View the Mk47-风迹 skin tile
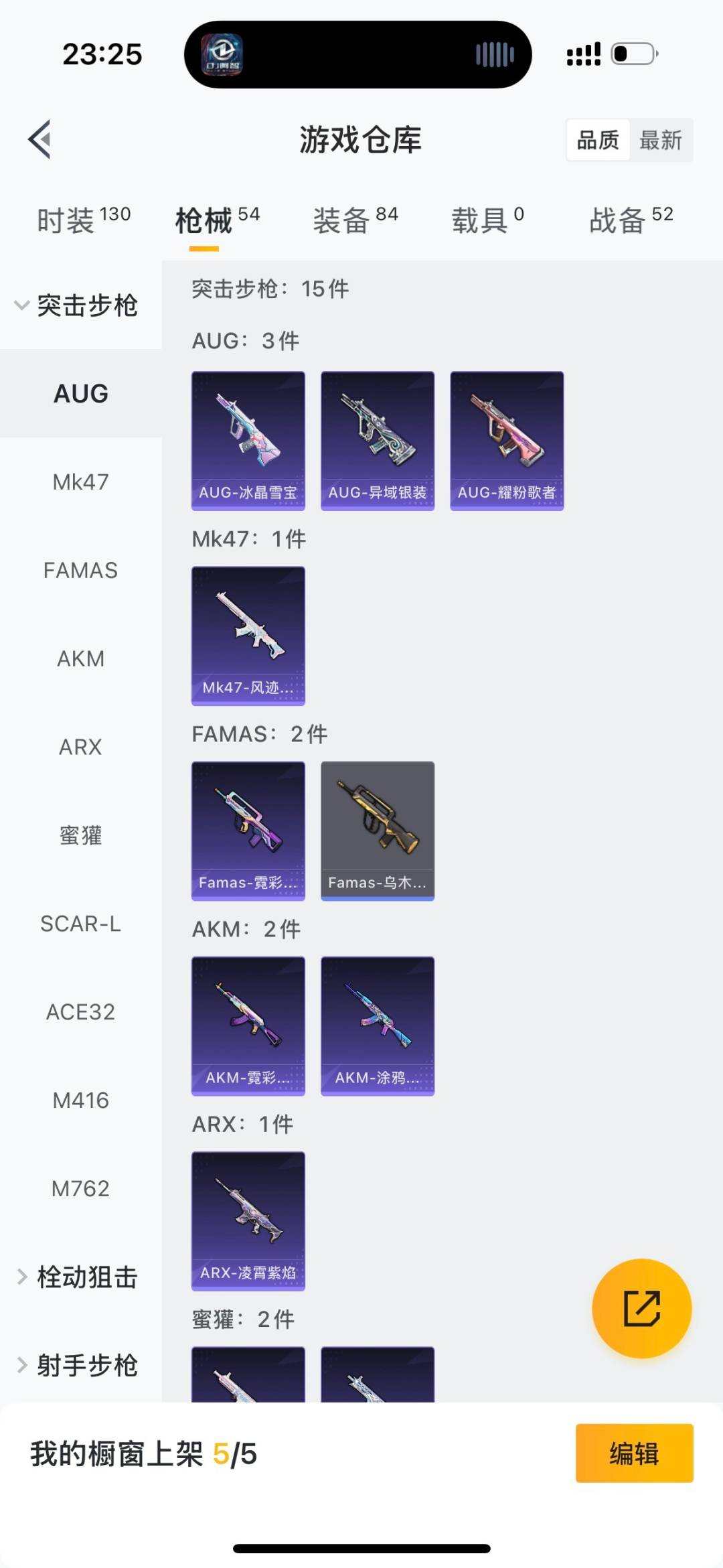The image size is (723, 1568). click(x=248, y=636)
